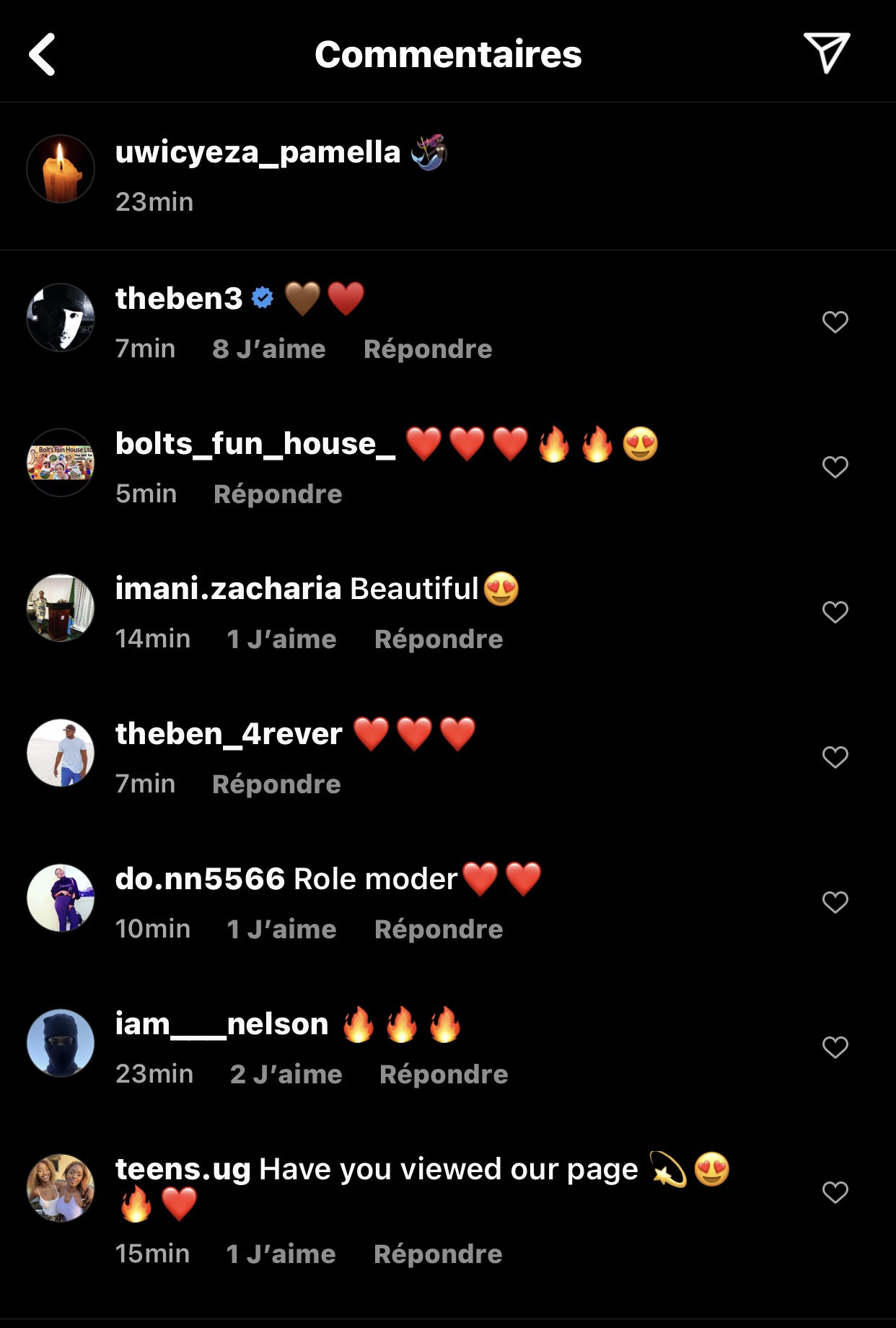Like do.nn5566's Role moder comment

(x=835, y=902)
